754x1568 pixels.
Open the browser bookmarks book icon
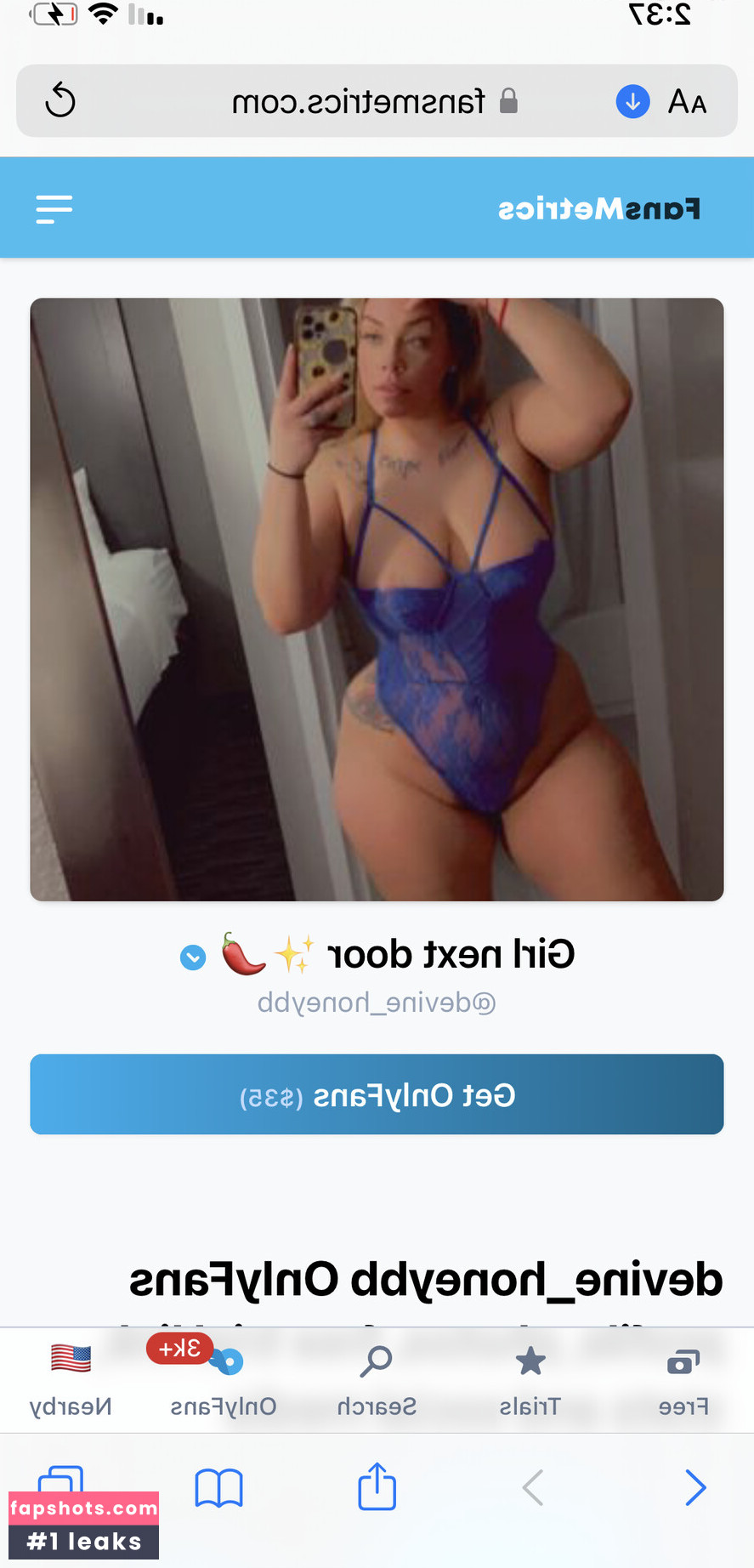pyautogui.click(x=218, y=1488)
